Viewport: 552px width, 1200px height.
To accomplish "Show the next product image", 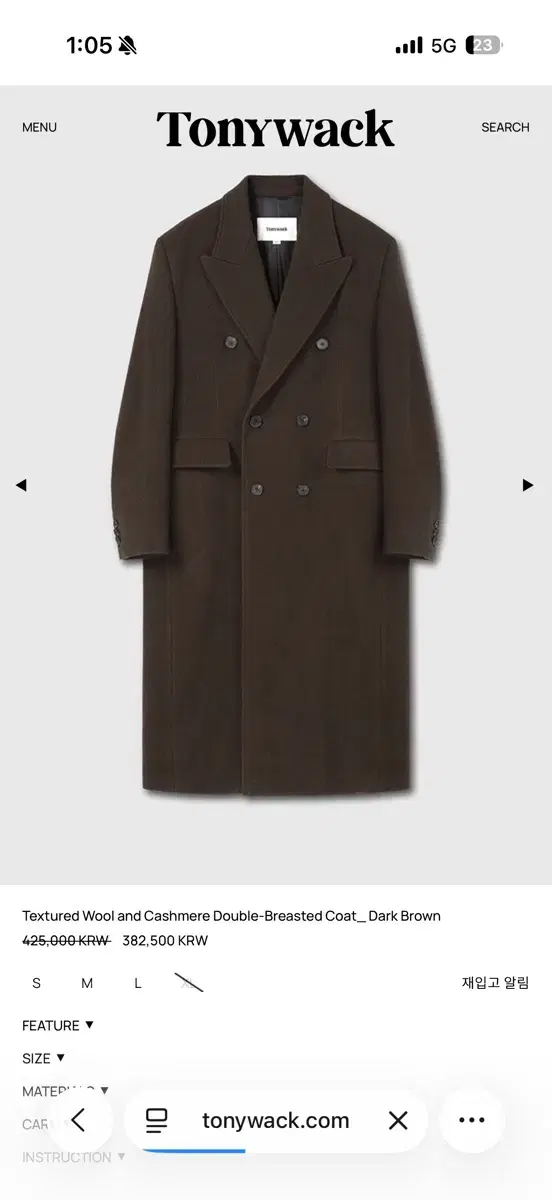I will 528,485.
